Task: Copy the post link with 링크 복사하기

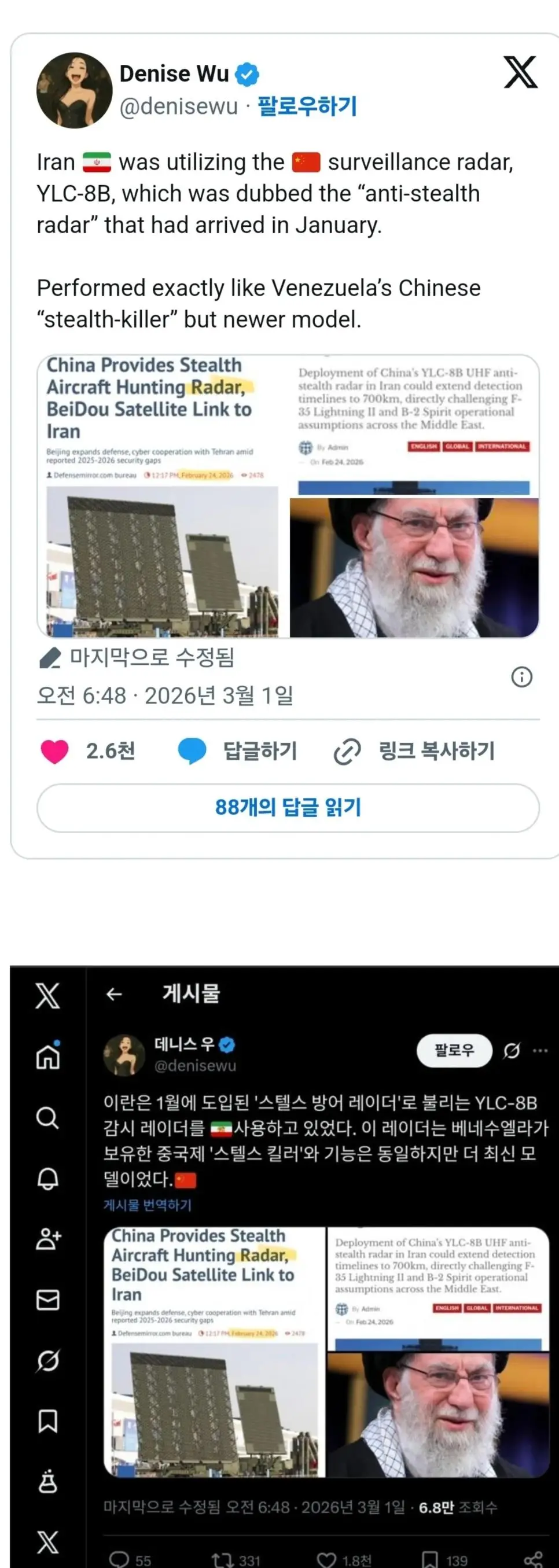Action: click(x=414, y=750)
